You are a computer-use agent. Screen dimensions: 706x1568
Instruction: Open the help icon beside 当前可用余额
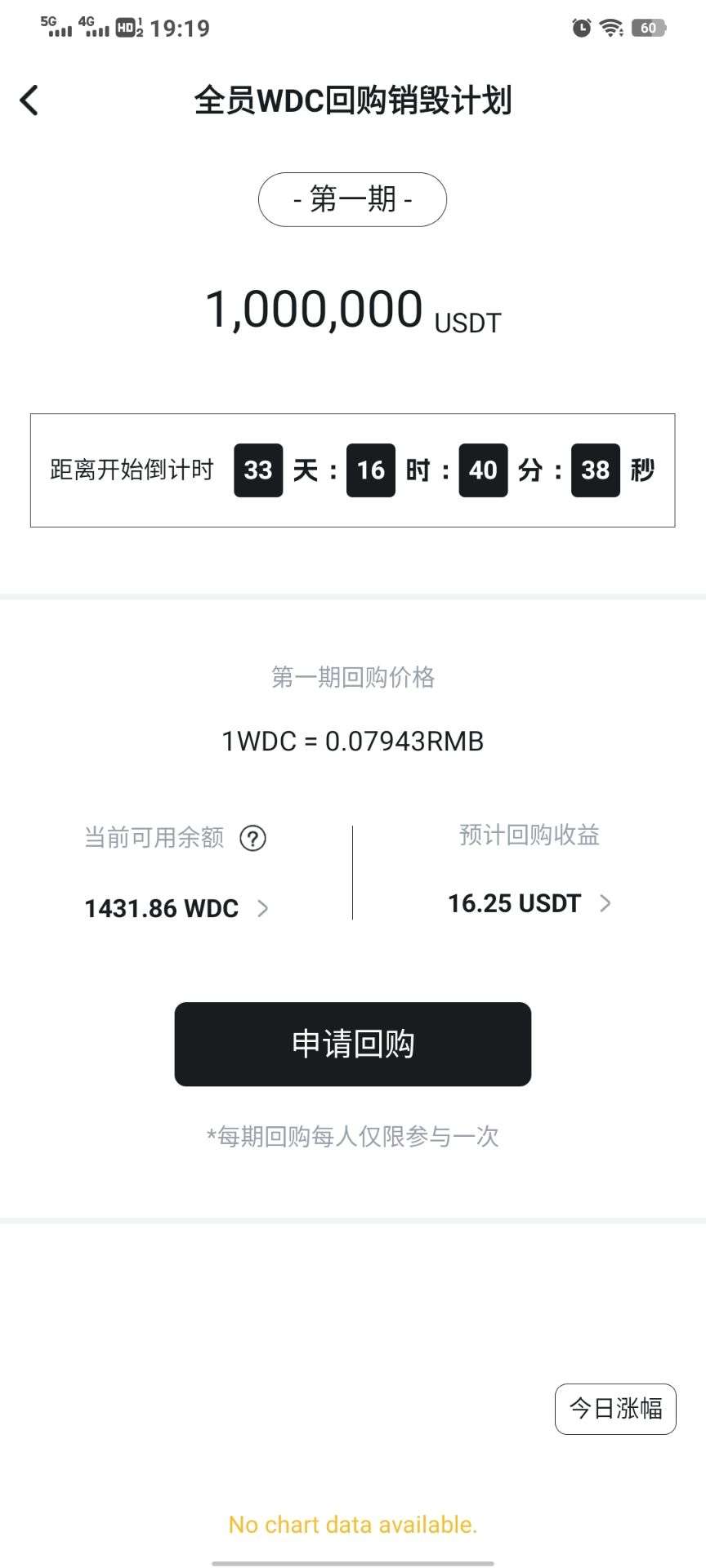point(252,838)
